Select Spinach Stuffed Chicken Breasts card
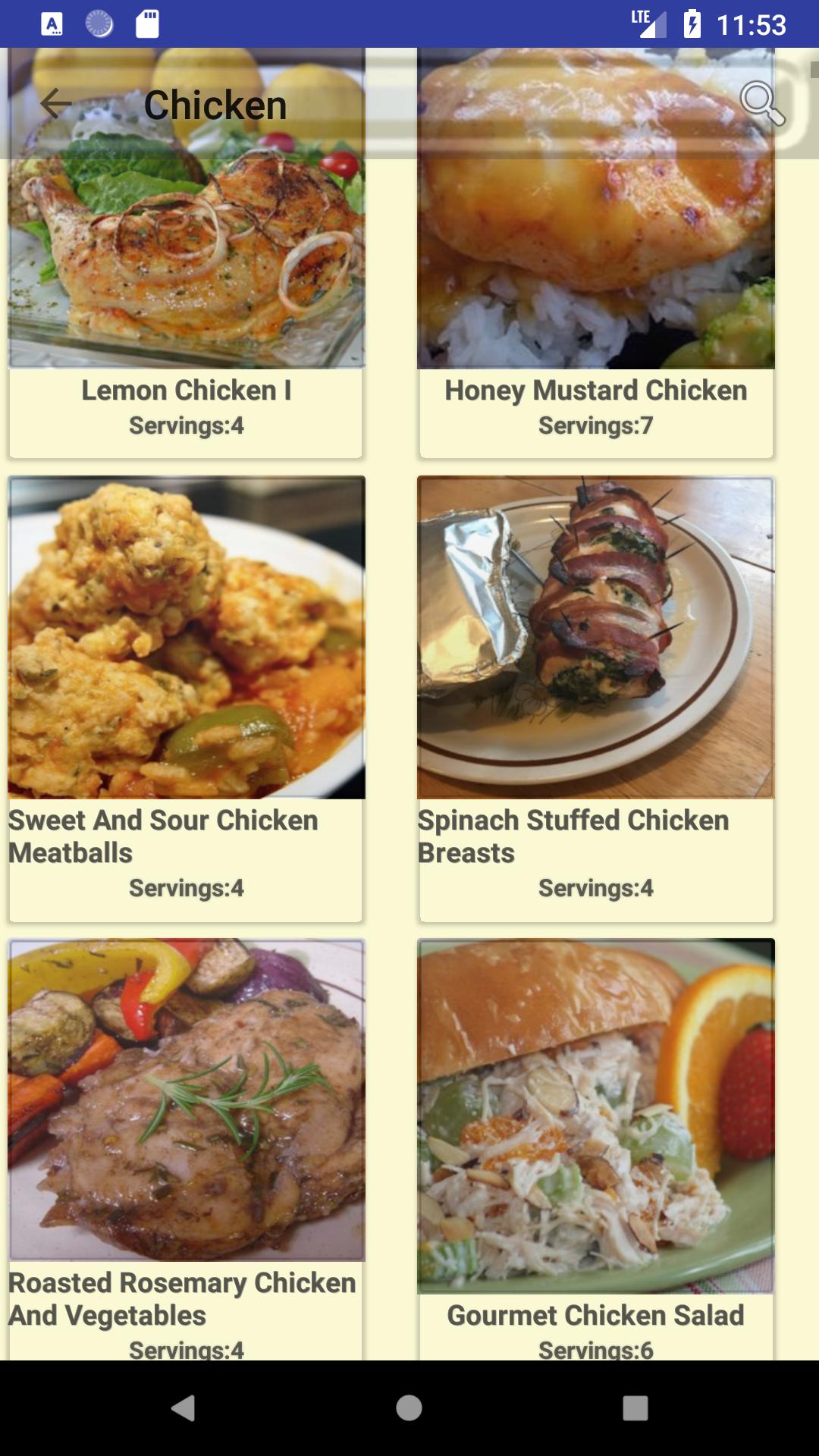The image size is (819, 1456). click(595, 698)
